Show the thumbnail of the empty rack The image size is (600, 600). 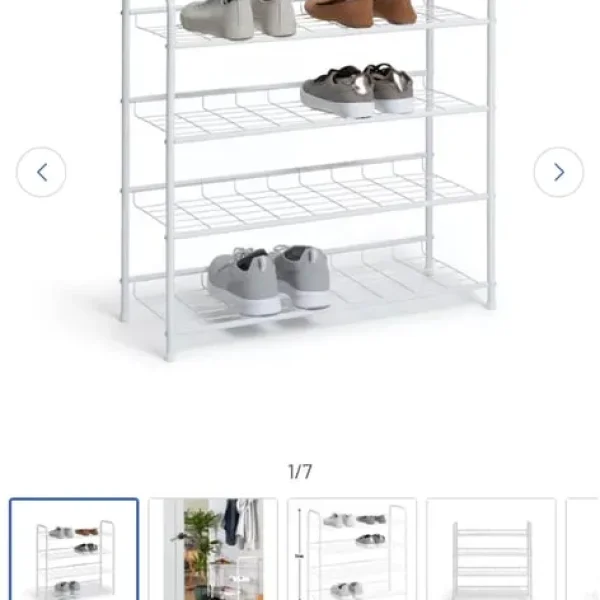[490, 549]
